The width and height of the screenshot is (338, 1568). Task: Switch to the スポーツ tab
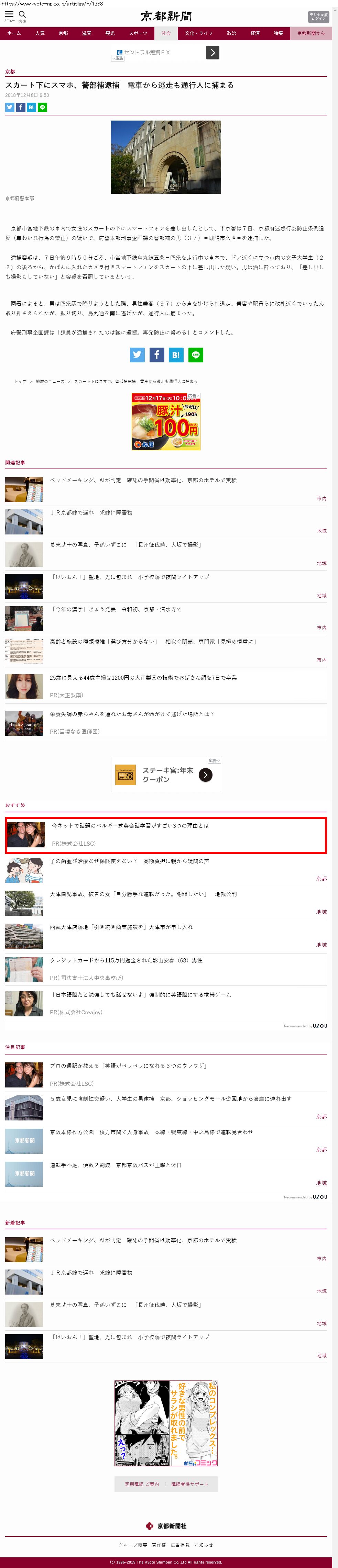click(x=138, y=33)
